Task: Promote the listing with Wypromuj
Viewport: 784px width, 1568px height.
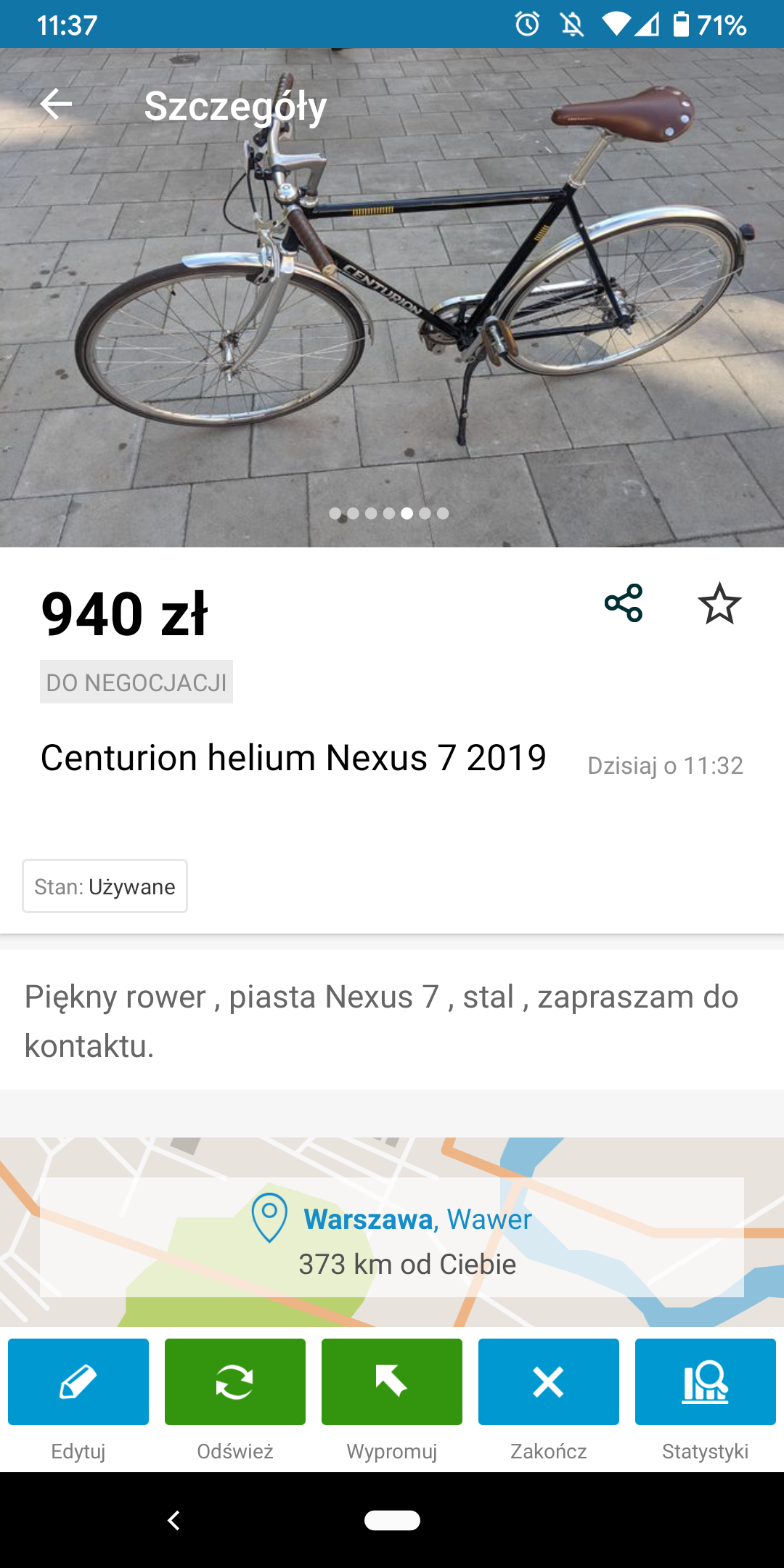Action: 392,1381
